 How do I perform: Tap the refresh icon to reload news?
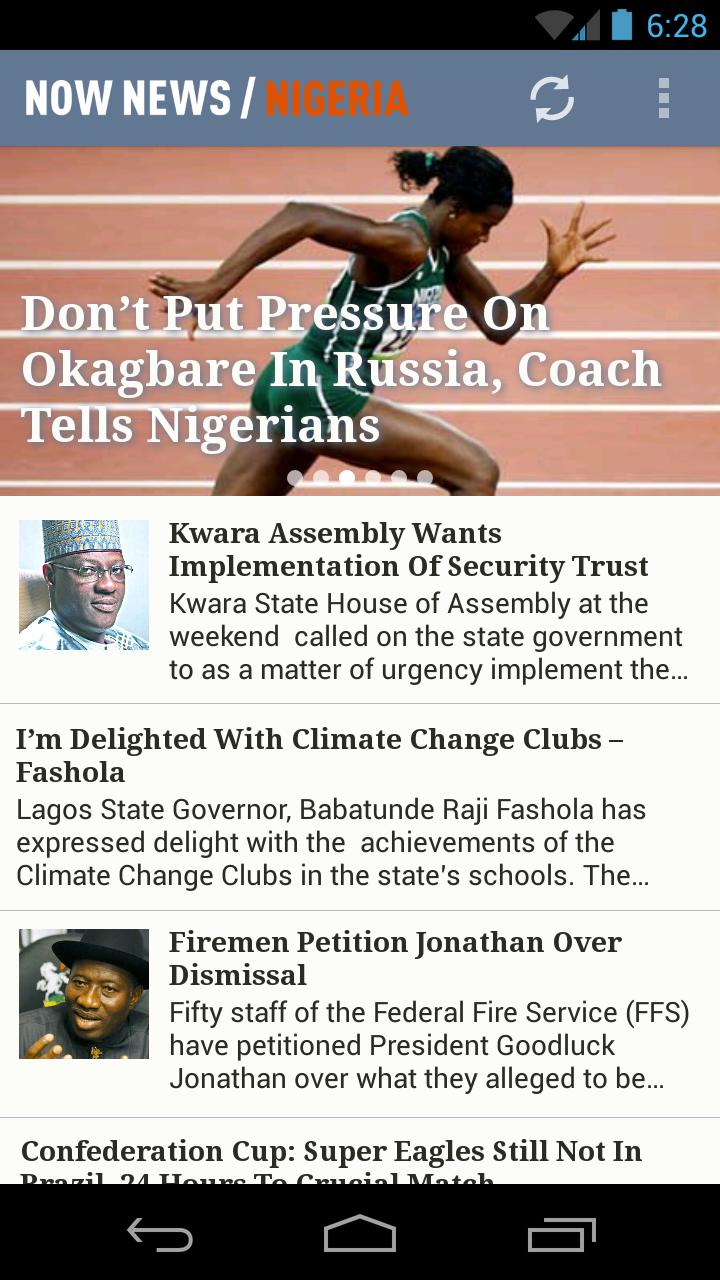coord(553,98)
